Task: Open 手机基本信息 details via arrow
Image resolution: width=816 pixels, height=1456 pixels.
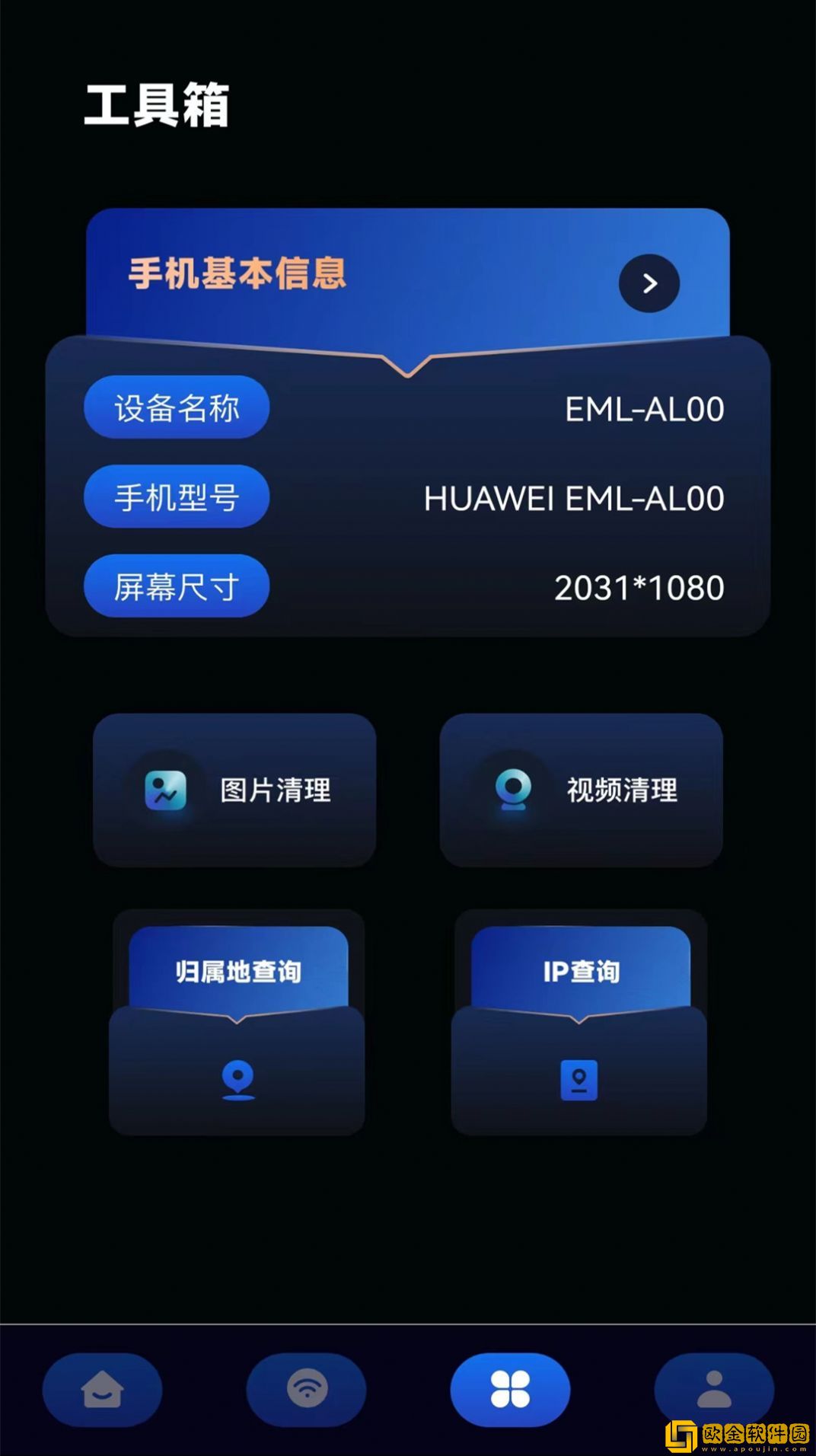Action: coord(649,283)
